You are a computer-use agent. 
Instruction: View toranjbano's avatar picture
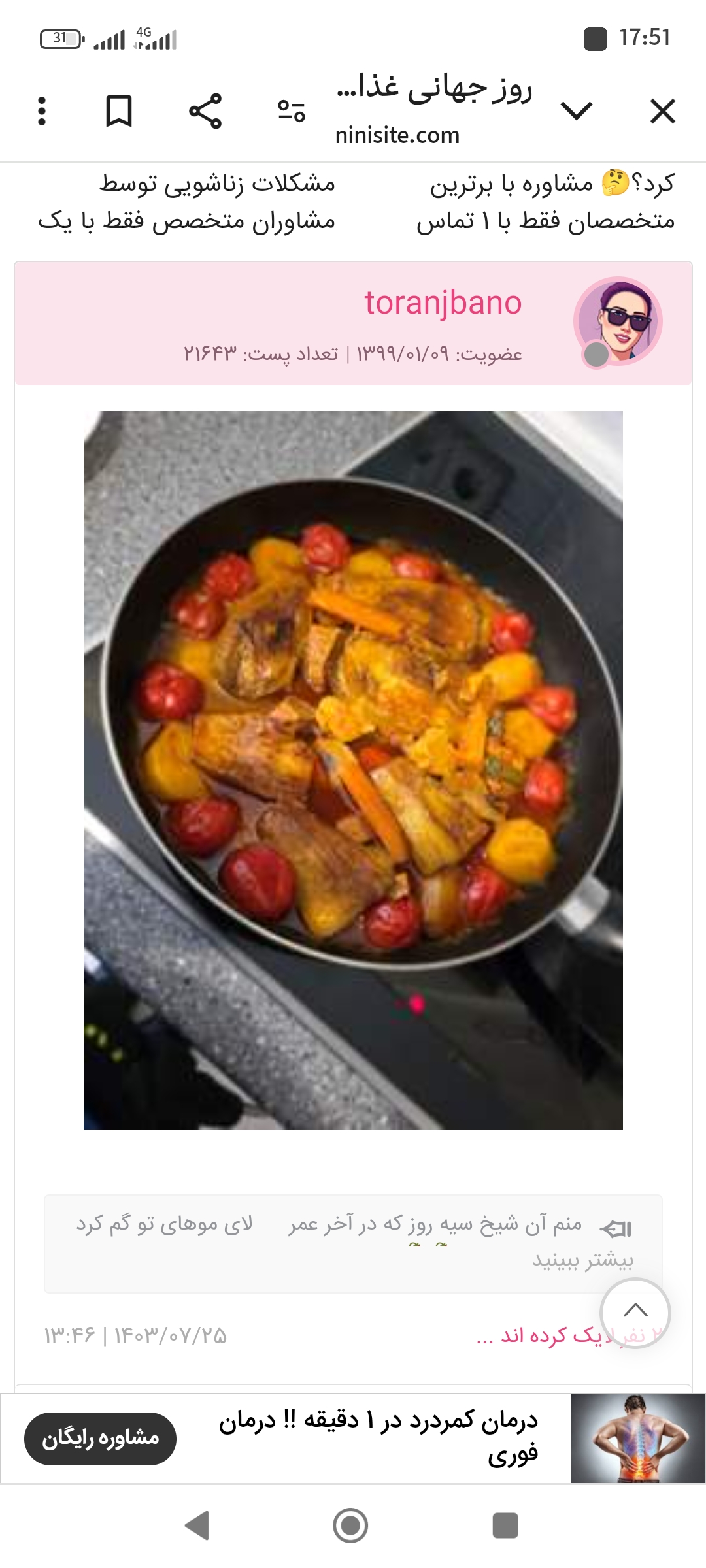618,321
